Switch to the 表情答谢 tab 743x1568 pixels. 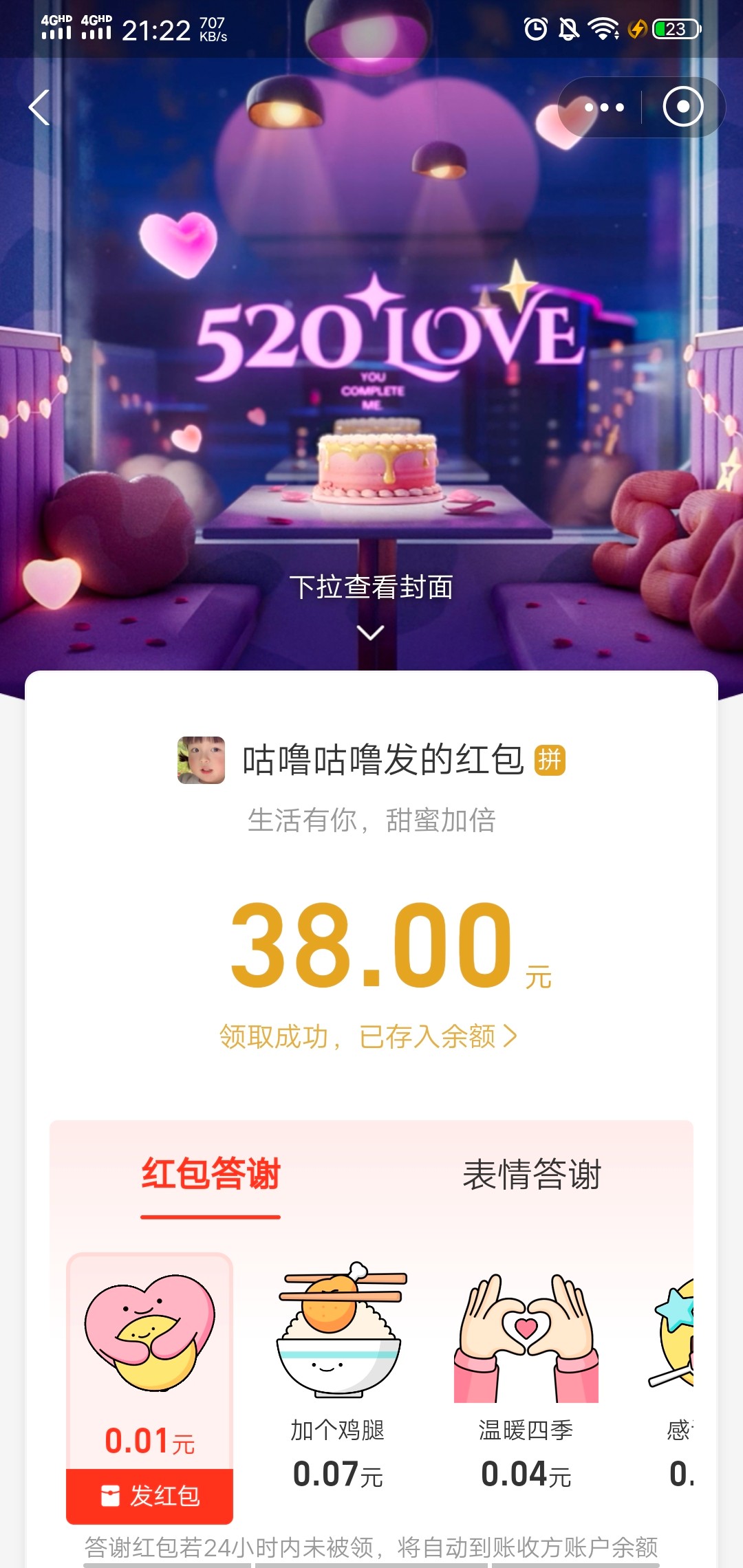[532, 1174]
